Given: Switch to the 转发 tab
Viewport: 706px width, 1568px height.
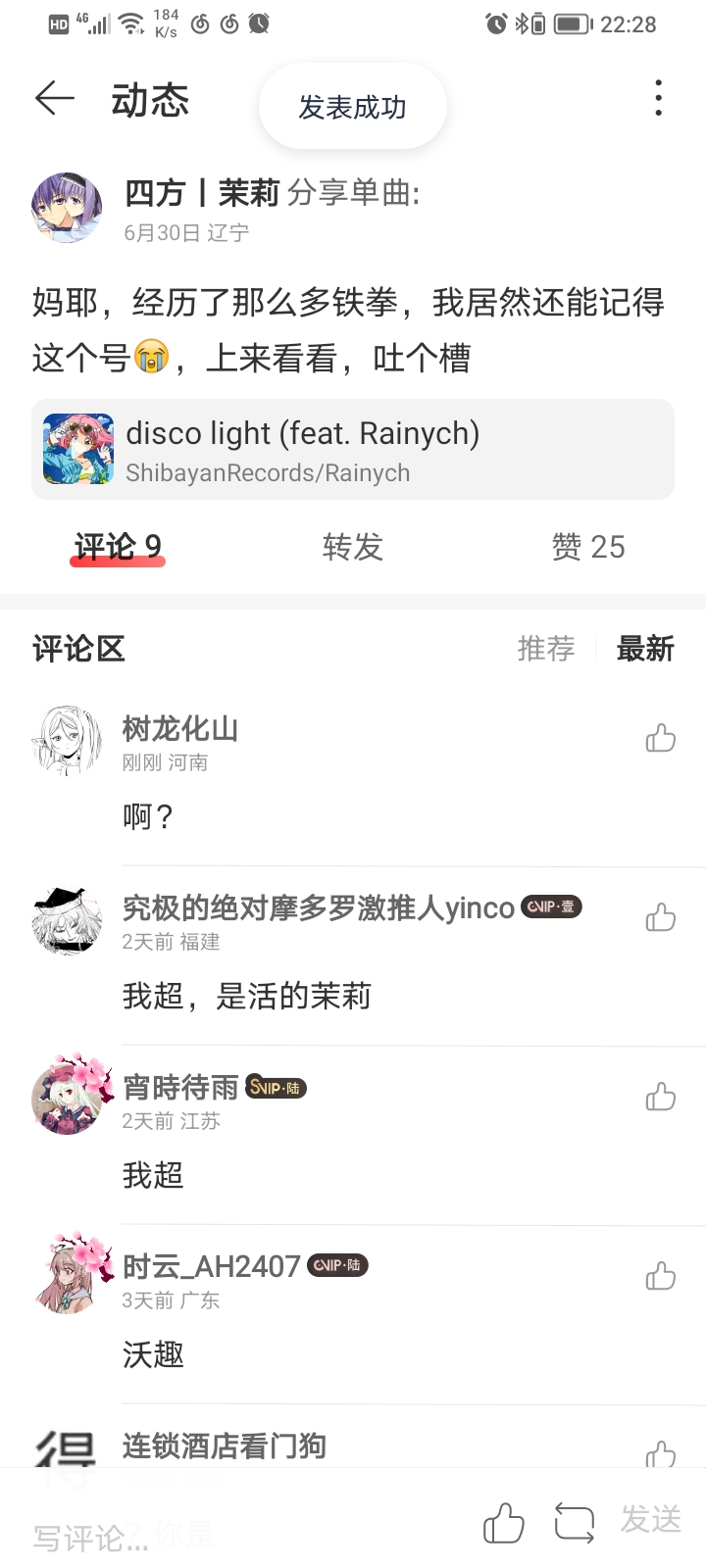Looking at the screenshot, I should [352, 547].
